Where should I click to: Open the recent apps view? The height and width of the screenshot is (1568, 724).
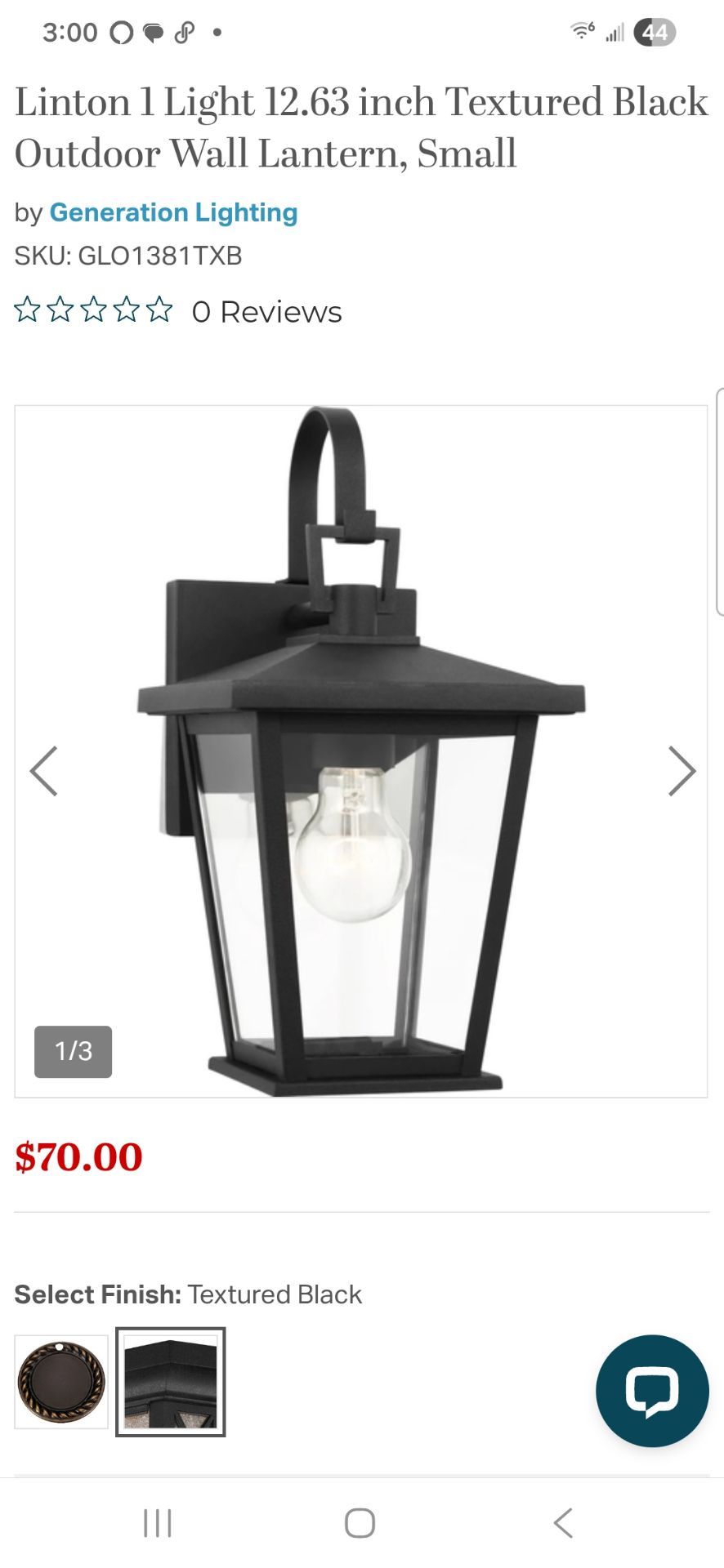(158, 1523)
